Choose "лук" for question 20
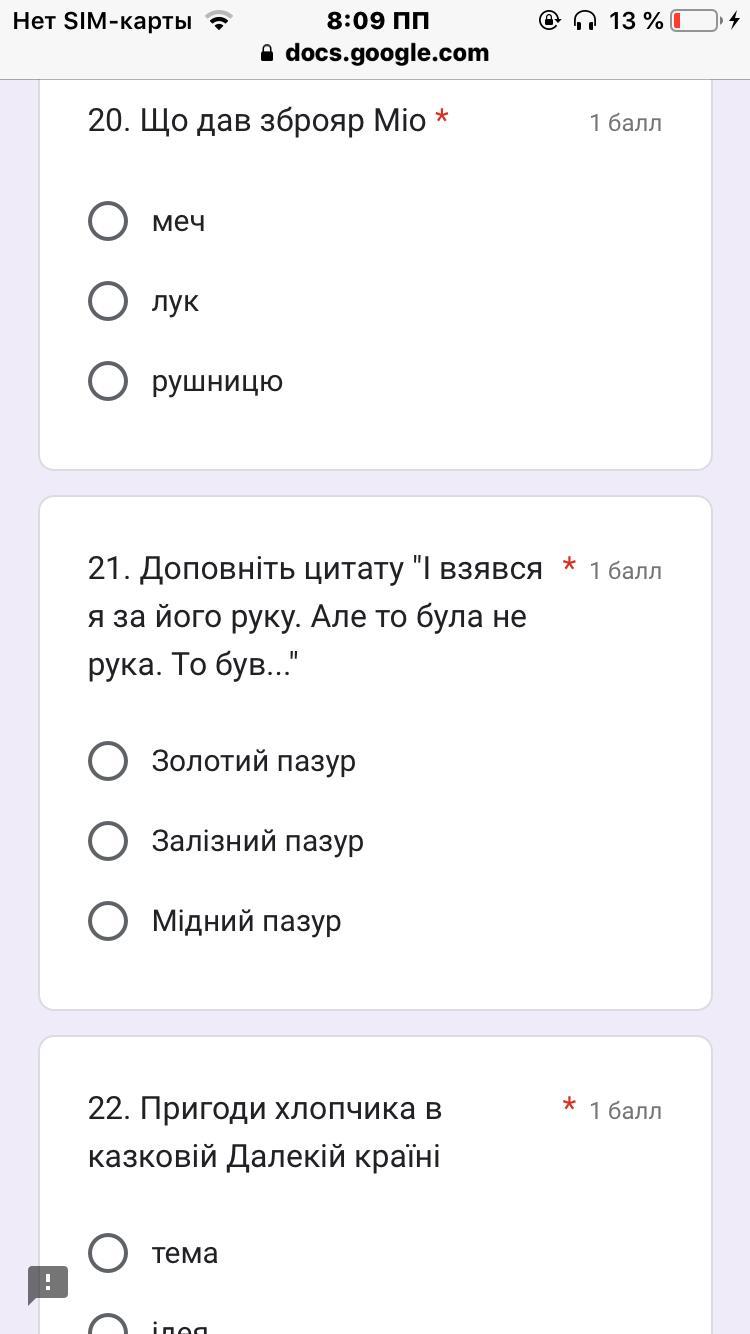 (108, 301)
